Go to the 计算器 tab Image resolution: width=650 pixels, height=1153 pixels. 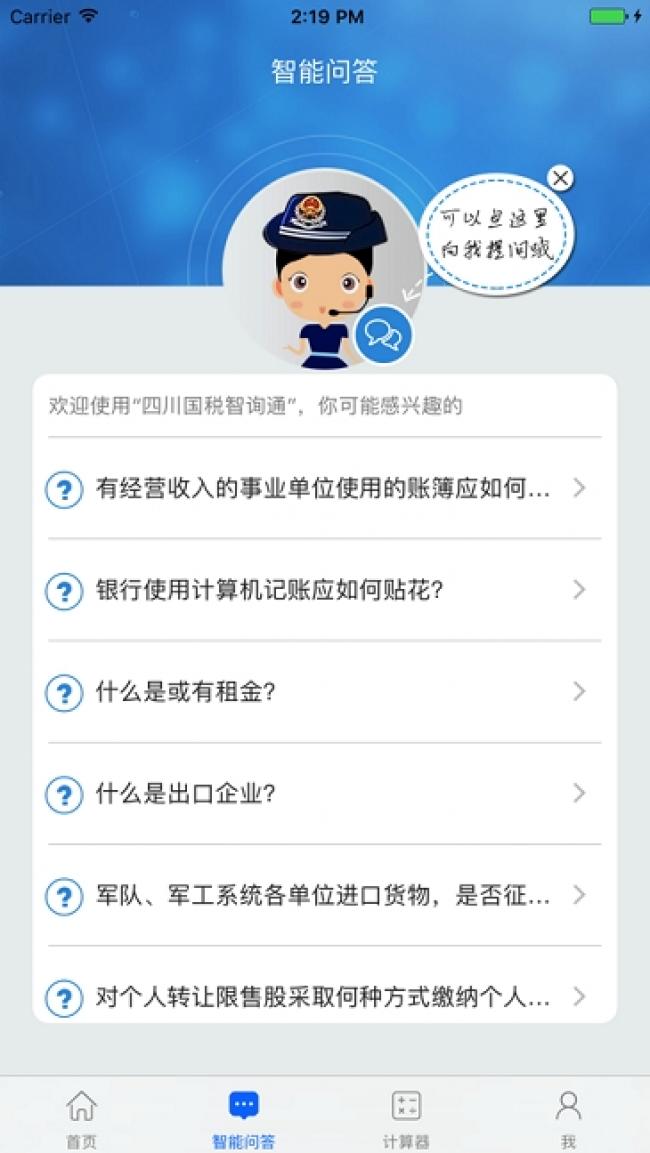click(x=406, y=1116)
